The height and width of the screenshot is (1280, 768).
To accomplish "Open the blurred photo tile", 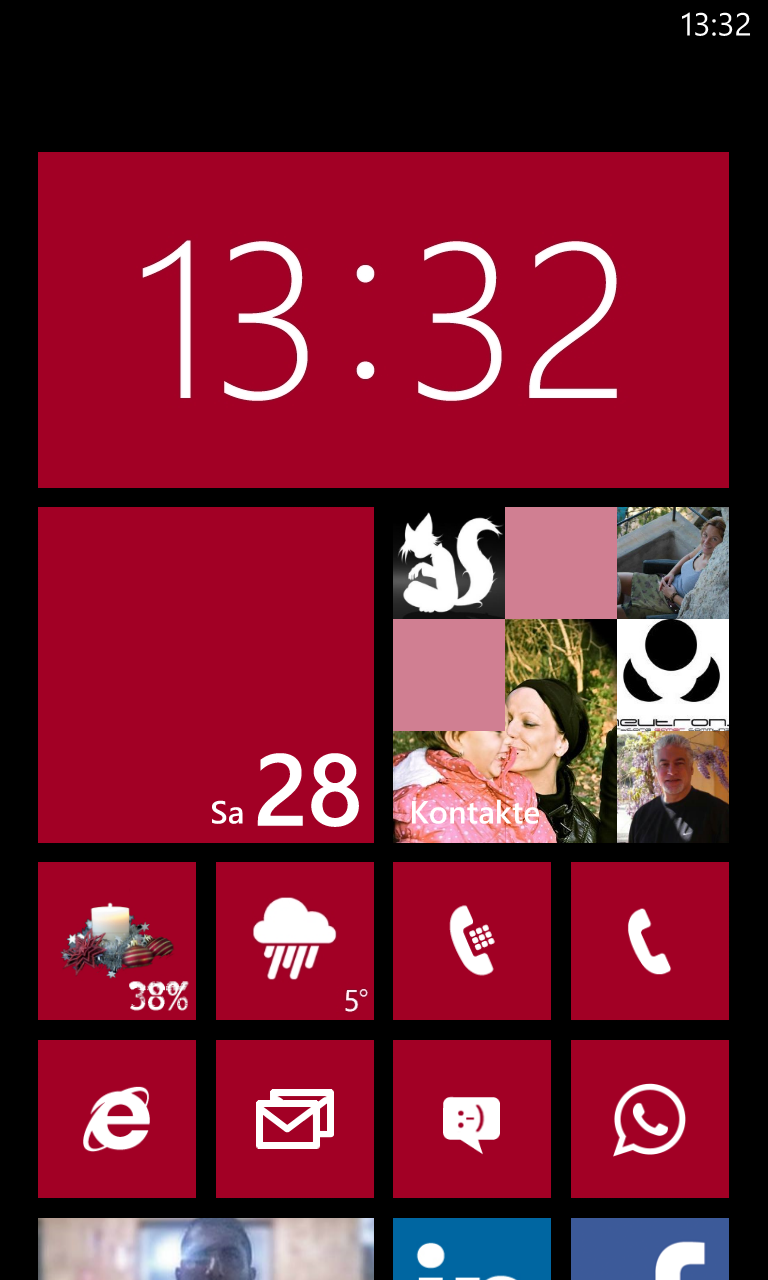I will click(x=206, y=1249).
